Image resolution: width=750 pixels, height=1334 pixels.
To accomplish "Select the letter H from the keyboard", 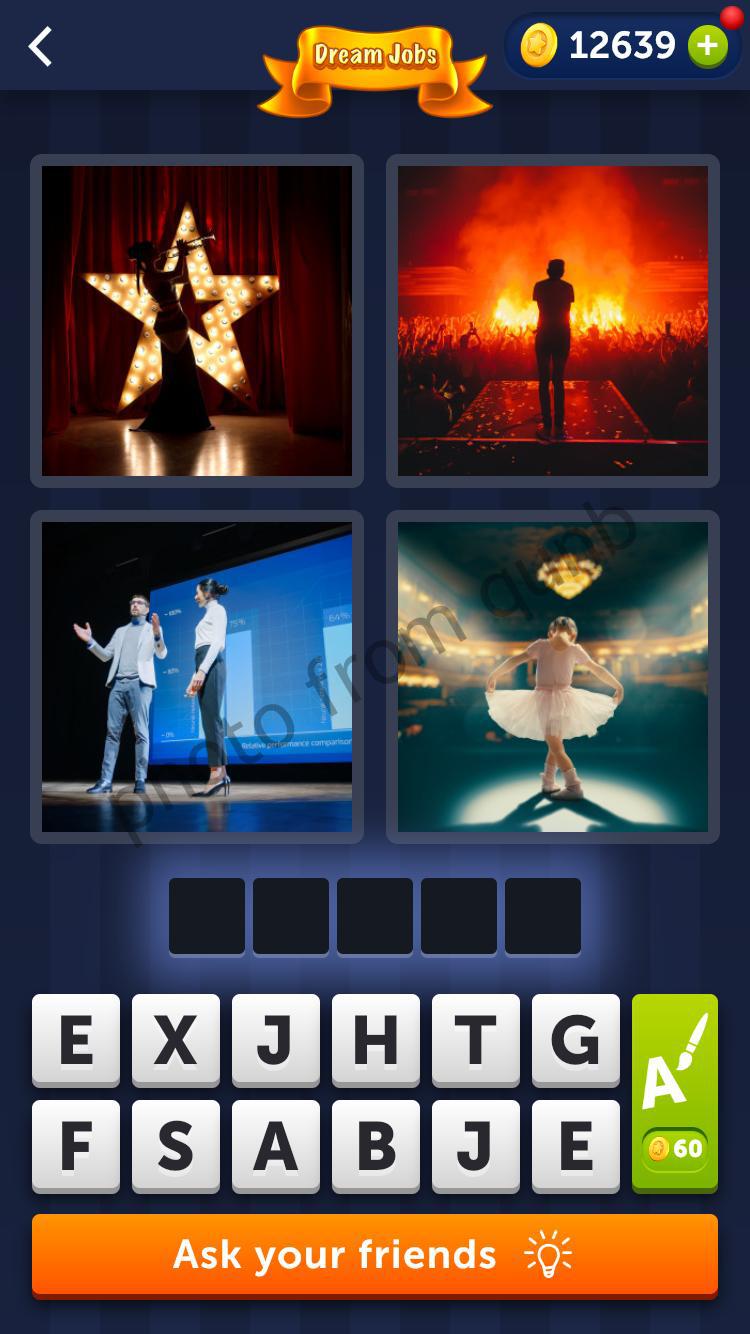I will 376,1041.
